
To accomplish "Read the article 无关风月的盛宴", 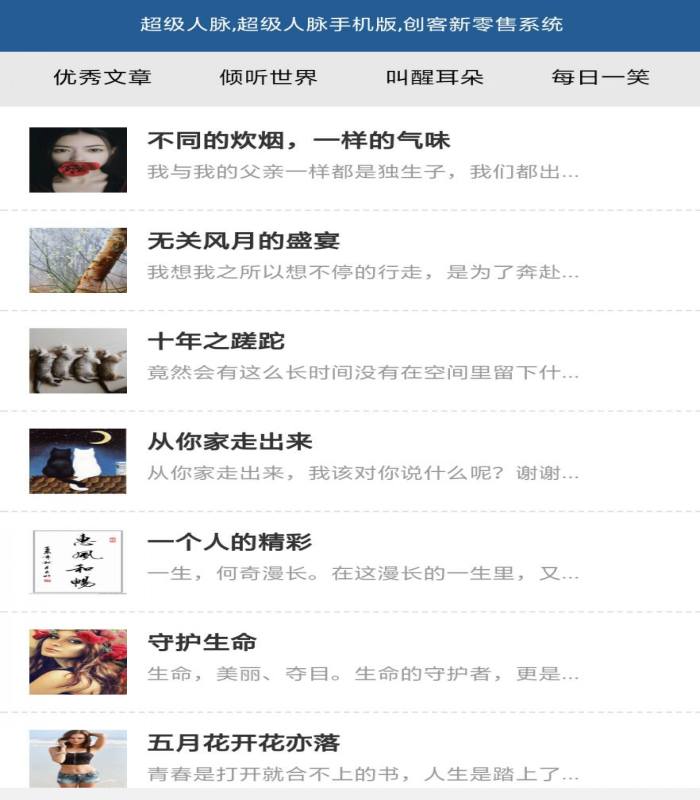I will 243,241.
